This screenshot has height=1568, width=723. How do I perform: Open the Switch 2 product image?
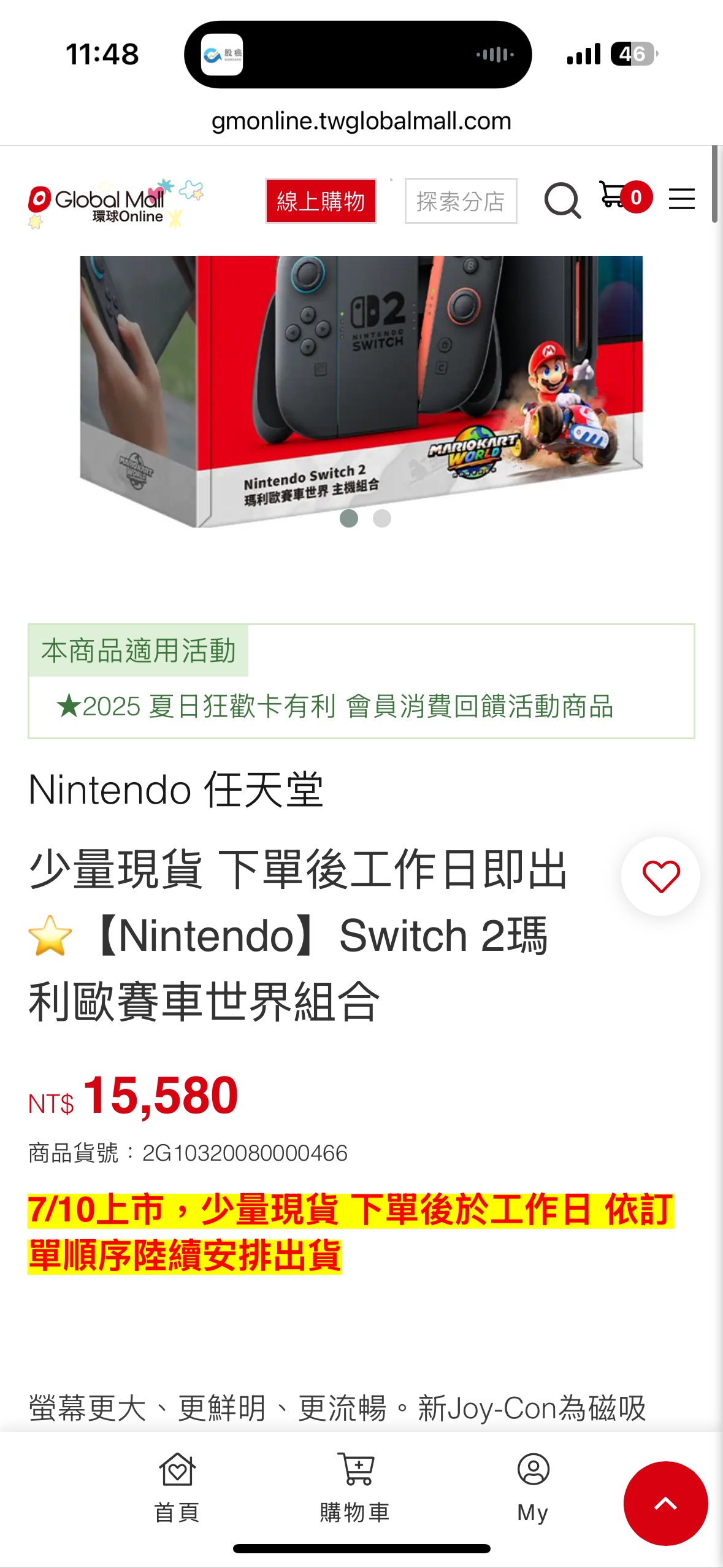[x=361, y=380]
